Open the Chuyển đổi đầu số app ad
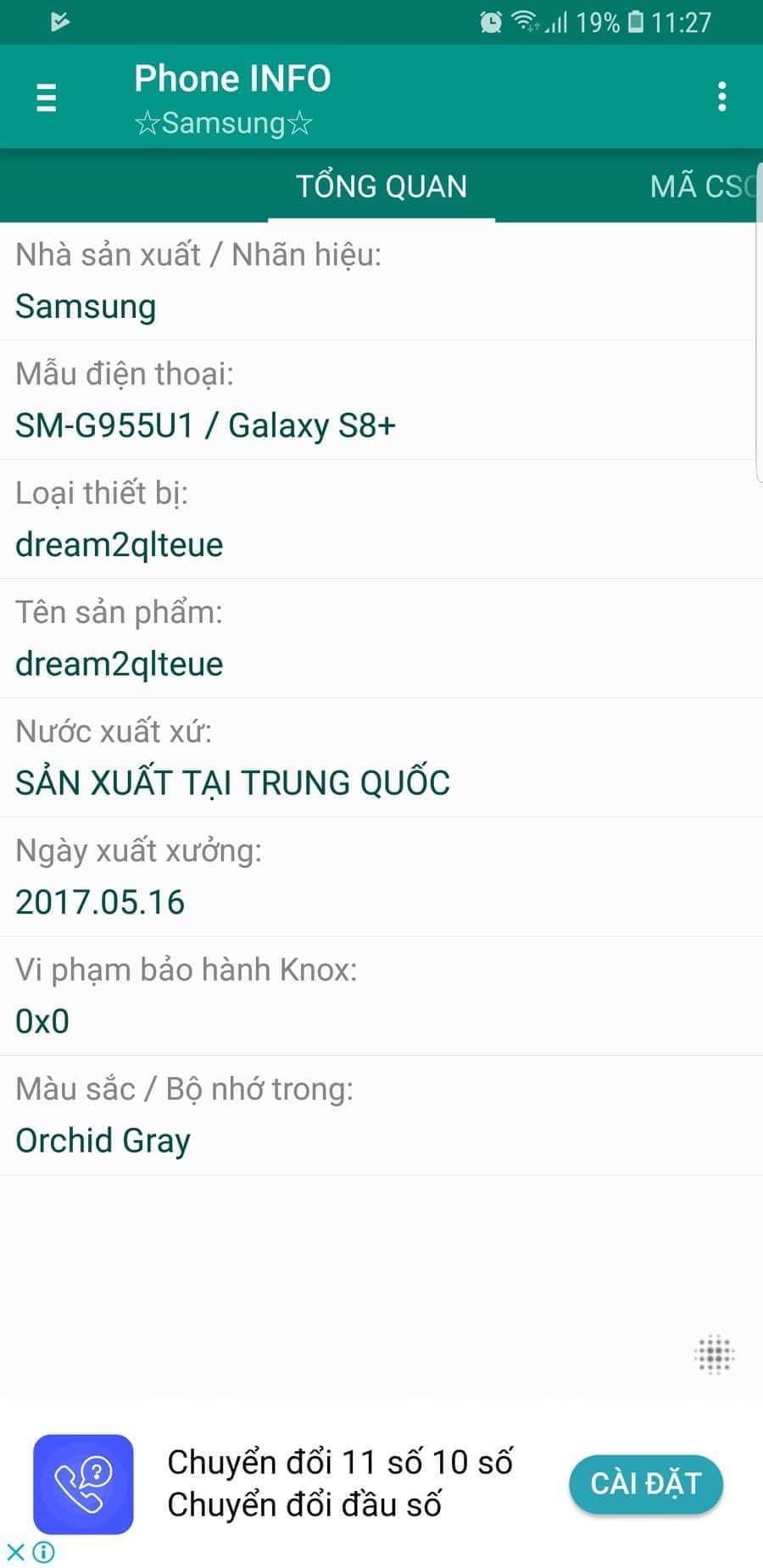Image resolution: width=763 pixels, height=1568 pixels. click(339, 1483)
